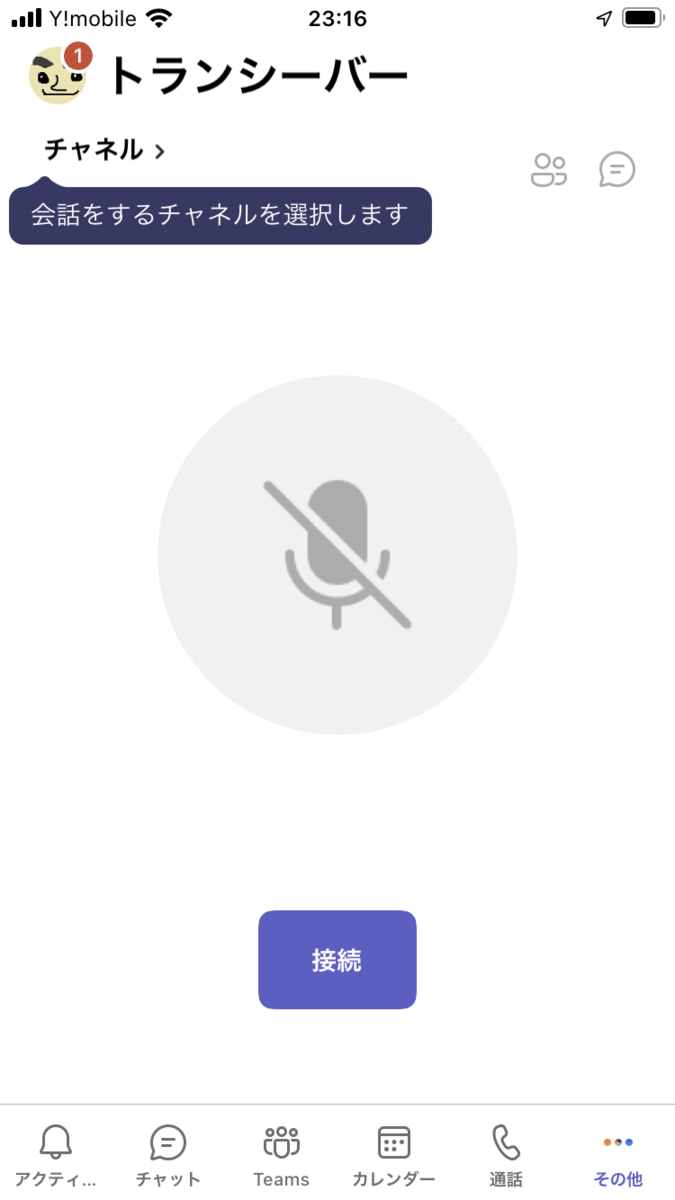Tap the muted microphone talk button
The width and height of the screenshot is (675, 1200).
tap(337, 555)
